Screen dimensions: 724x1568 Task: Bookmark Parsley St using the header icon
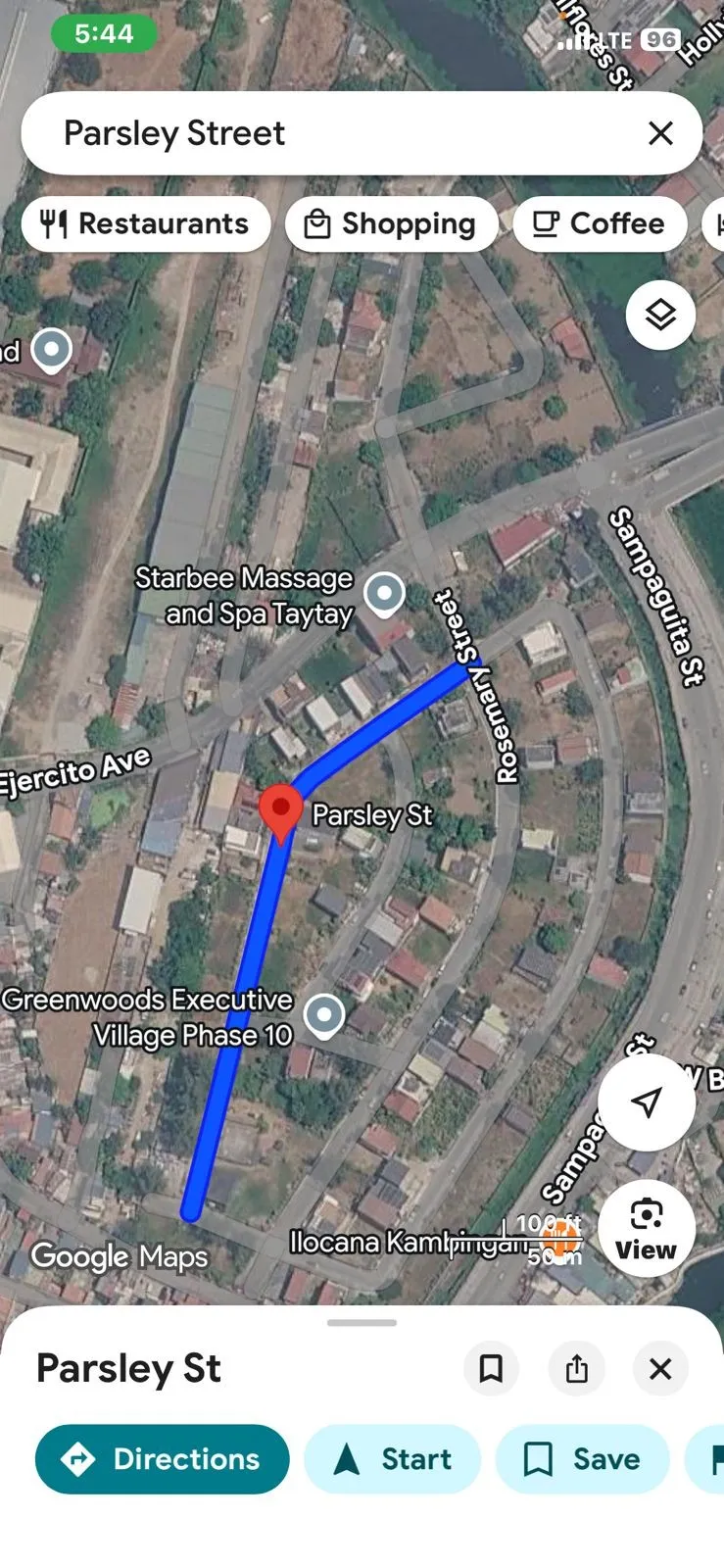491,1368
